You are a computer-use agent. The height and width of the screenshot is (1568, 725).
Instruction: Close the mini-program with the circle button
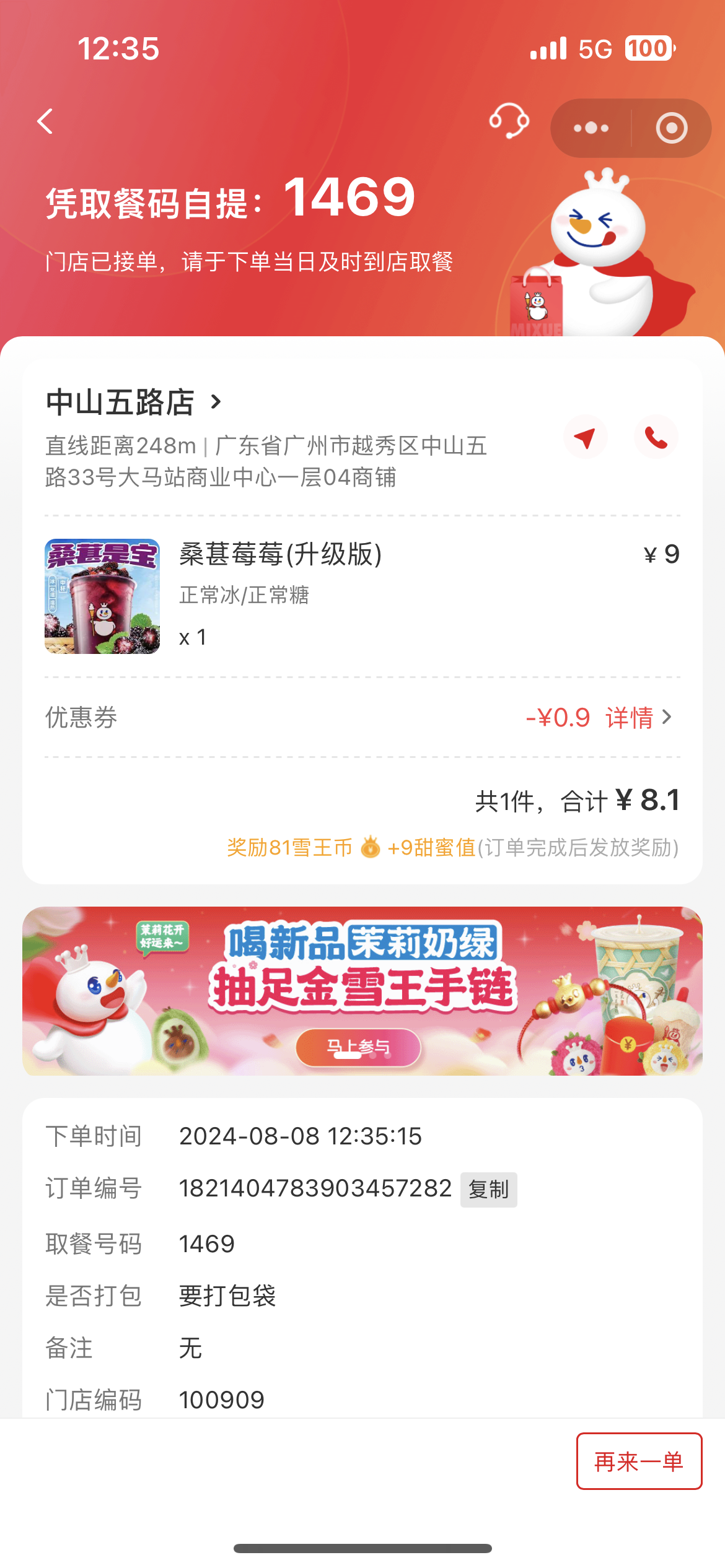pyautogui.click(x=672, y=128)
